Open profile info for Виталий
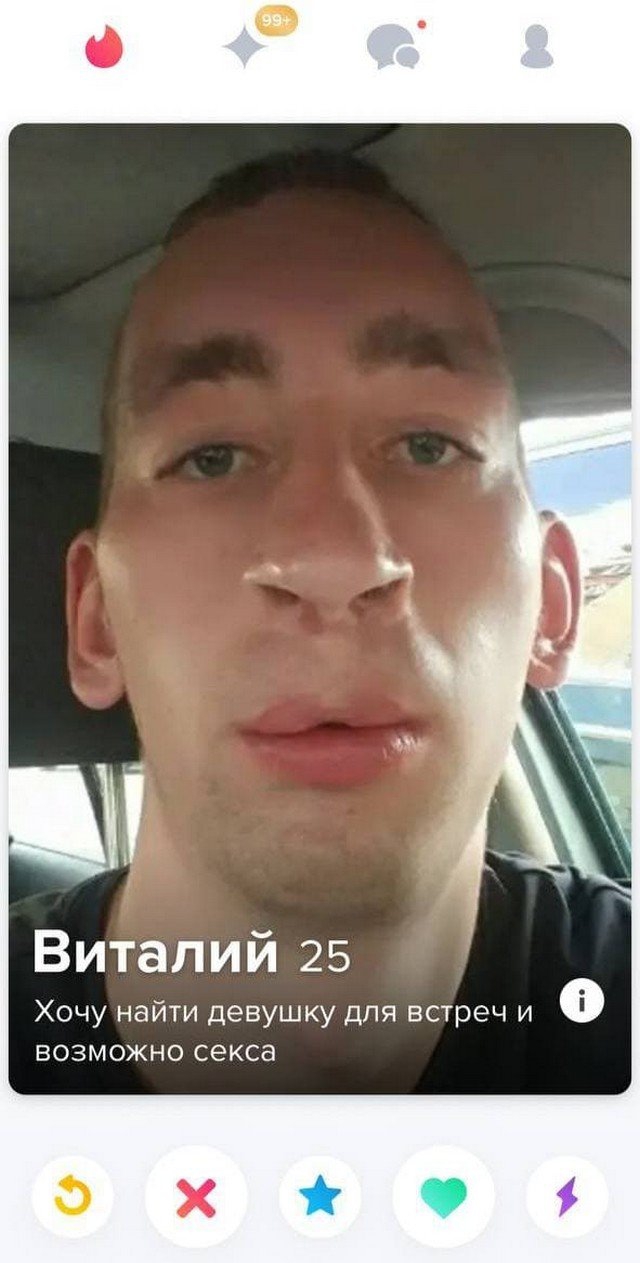 point(582,1000)
